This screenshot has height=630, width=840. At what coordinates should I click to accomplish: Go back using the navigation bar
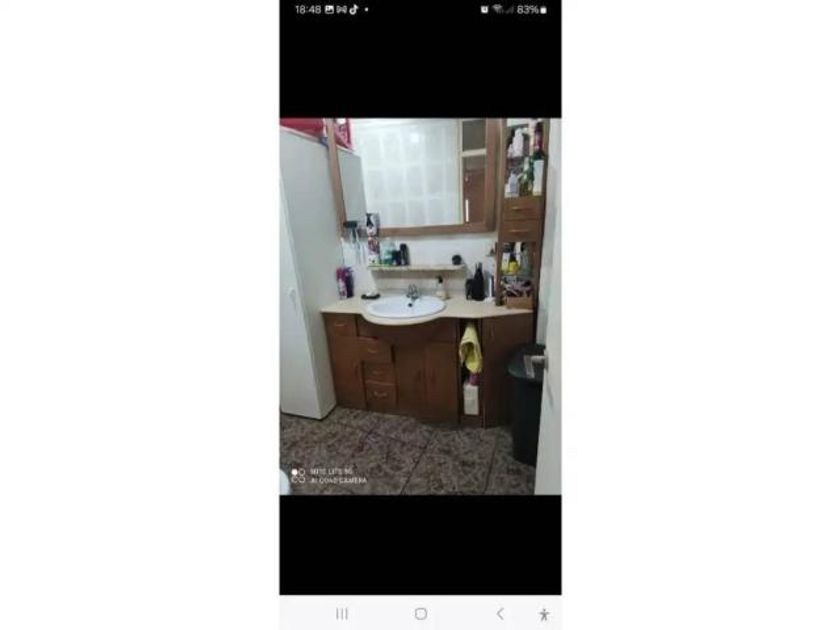[x=500, y=614]
